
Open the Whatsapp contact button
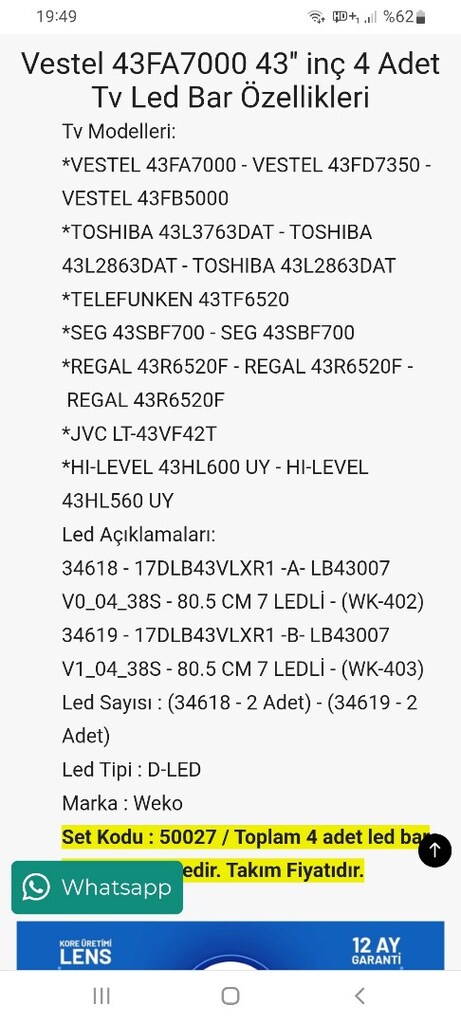97,887
